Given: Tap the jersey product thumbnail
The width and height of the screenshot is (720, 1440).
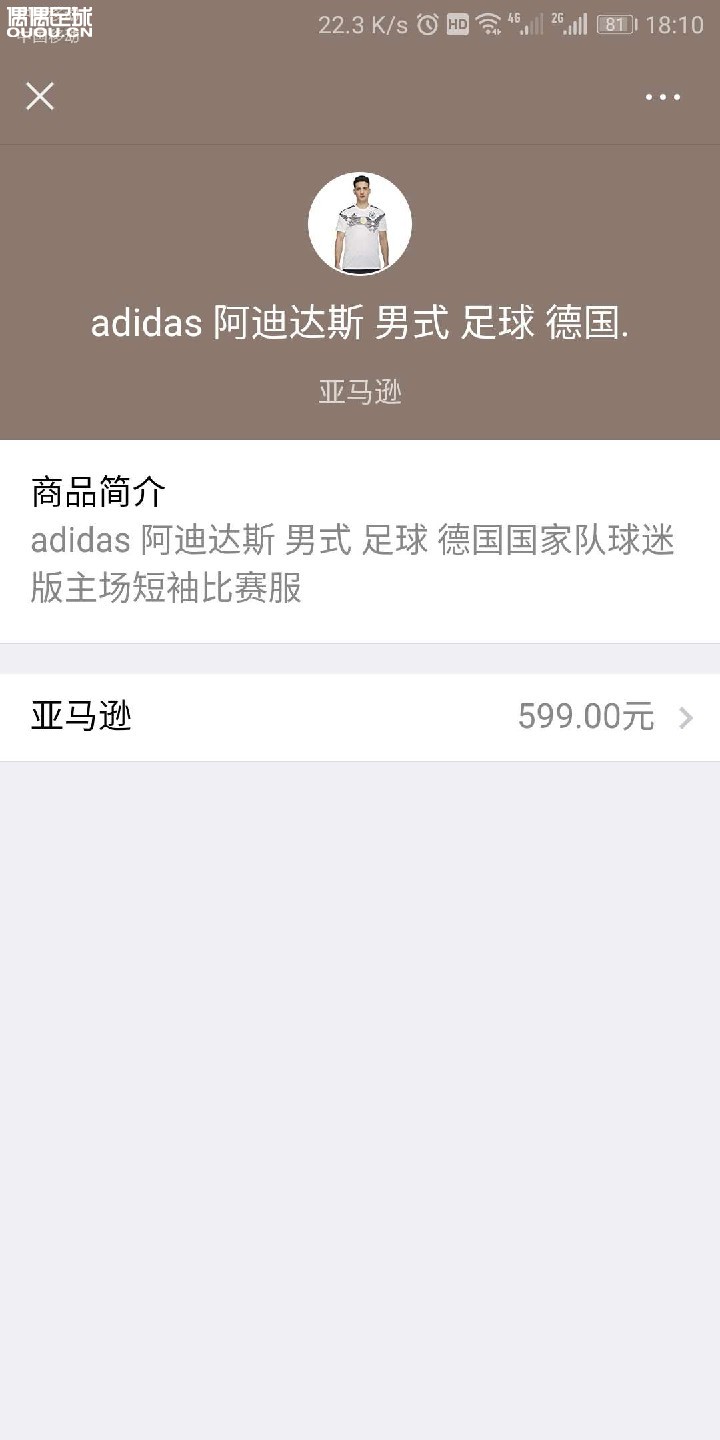Looking at the screenshot, I should pos(360,224).
